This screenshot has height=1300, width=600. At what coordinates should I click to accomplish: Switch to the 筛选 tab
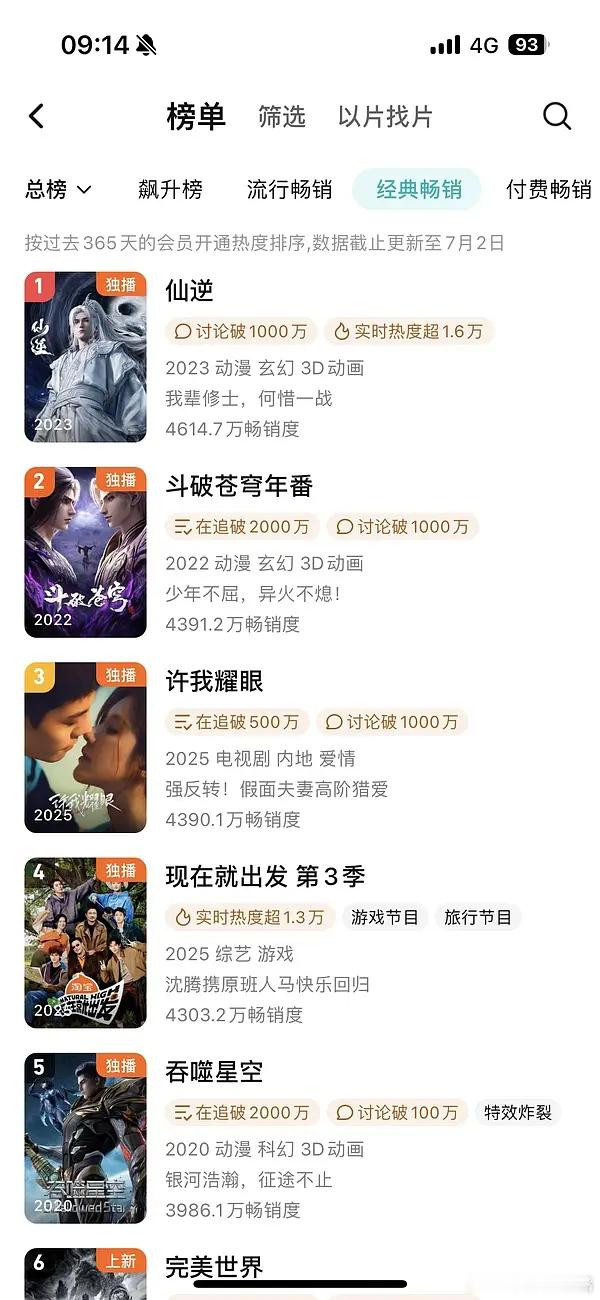coord(282,116)
